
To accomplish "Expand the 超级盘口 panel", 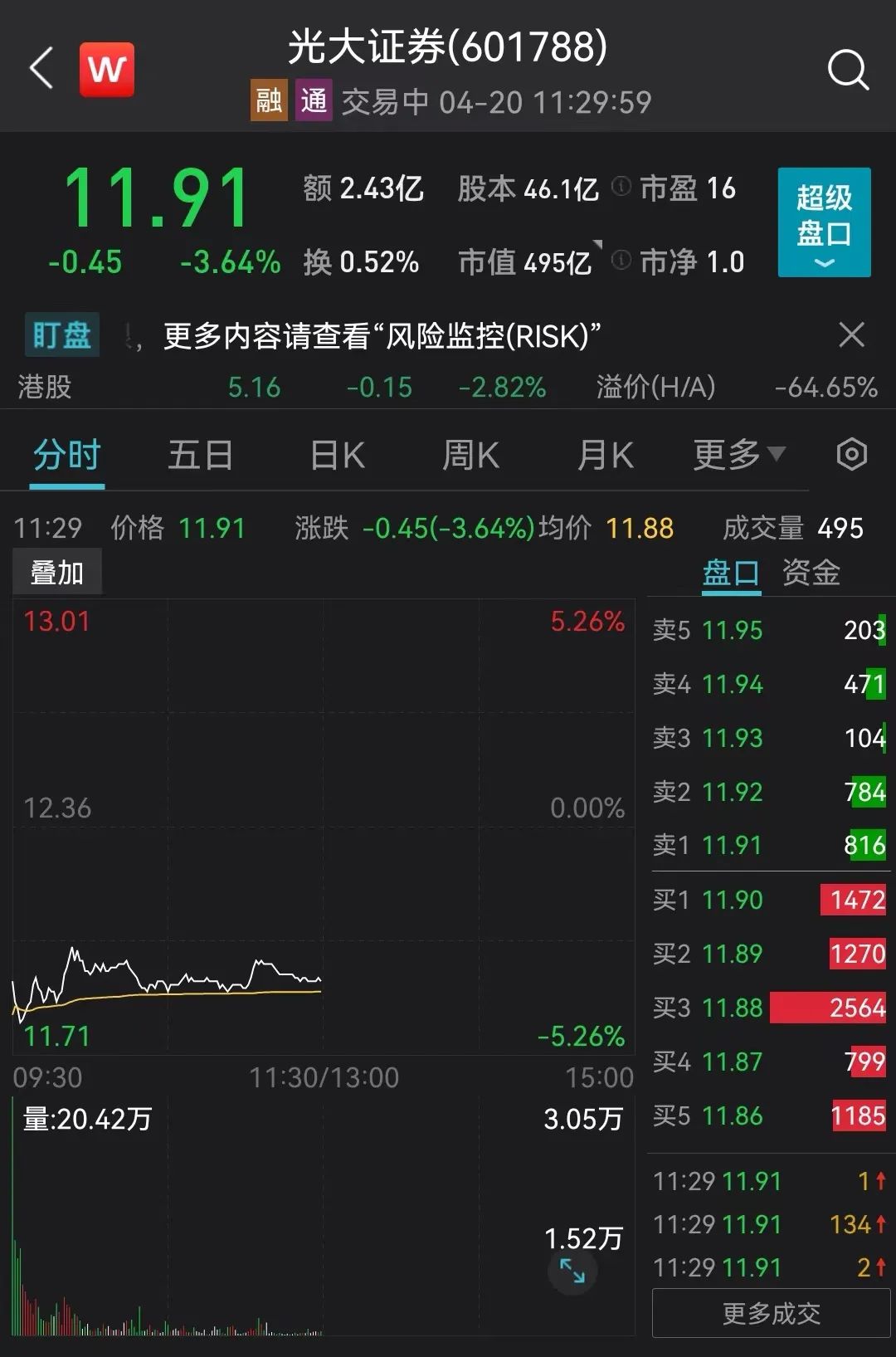I will click(x=824, y=222).
